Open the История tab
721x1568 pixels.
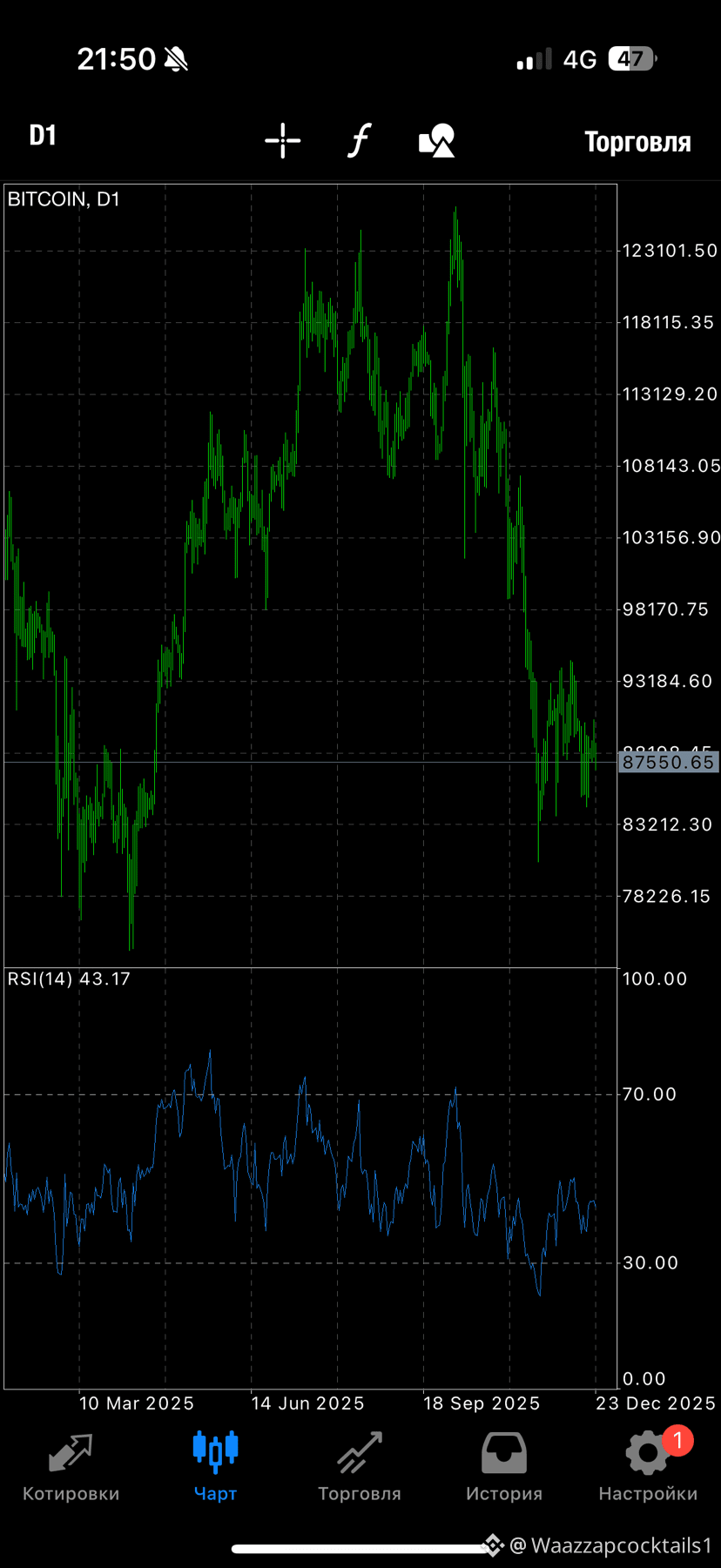tap(504, 1468)
